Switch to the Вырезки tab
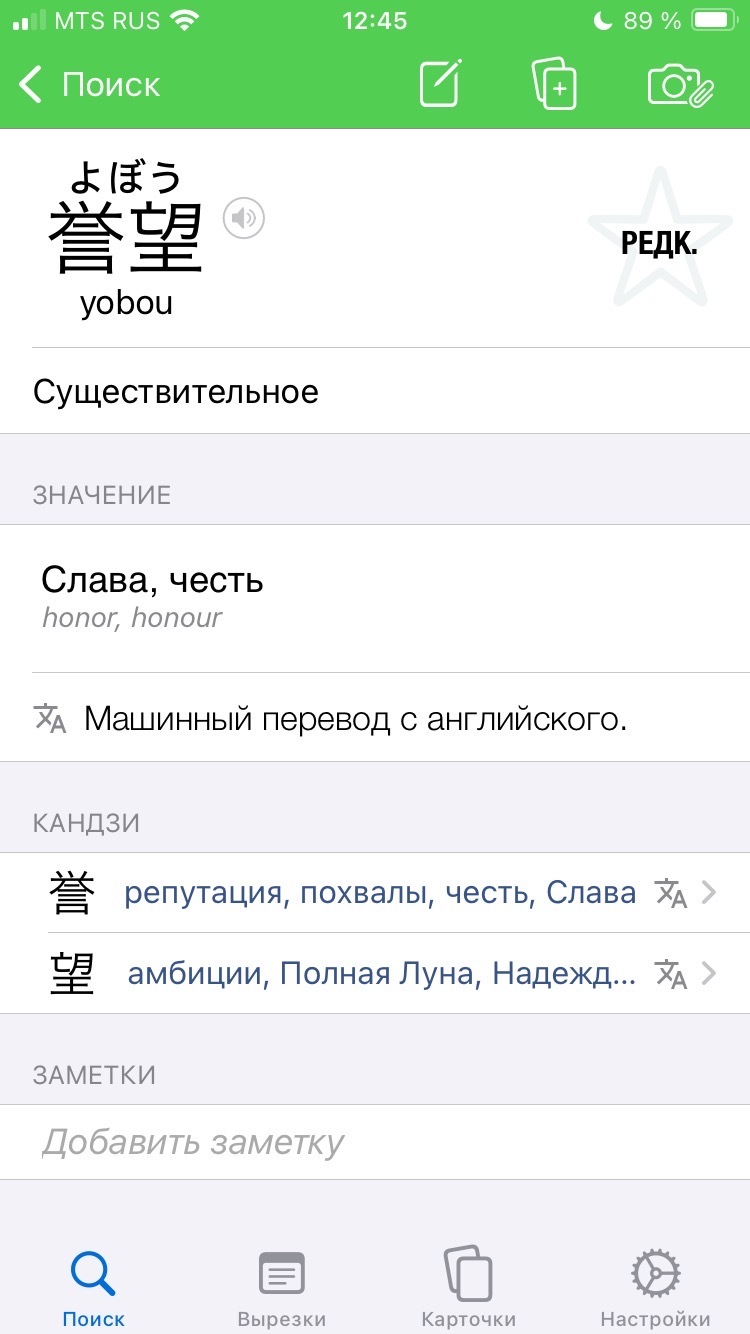 [282, 1288]
